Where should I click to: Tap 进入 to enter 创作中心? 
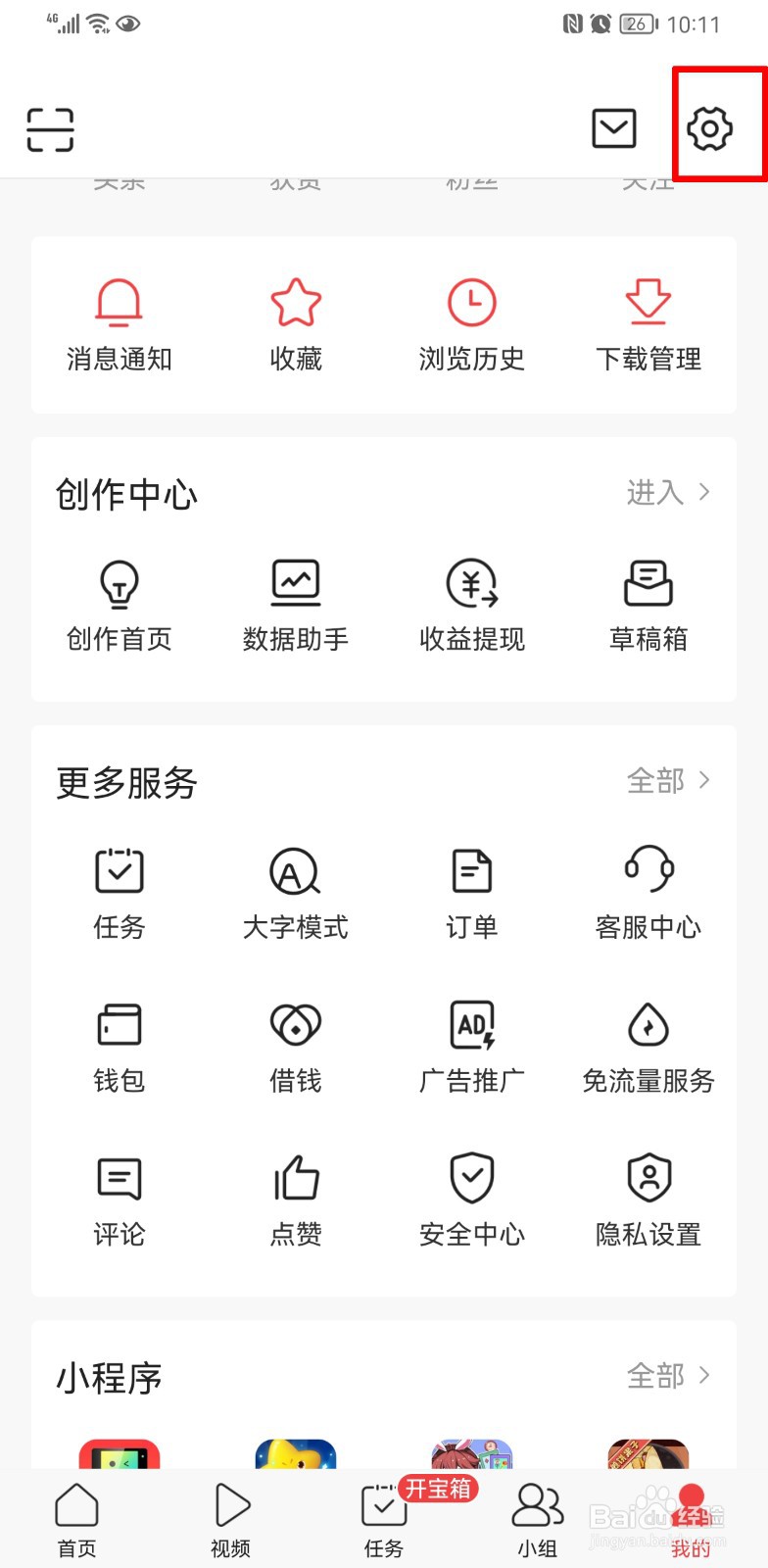pyautogui.click(x=668, y=492)
